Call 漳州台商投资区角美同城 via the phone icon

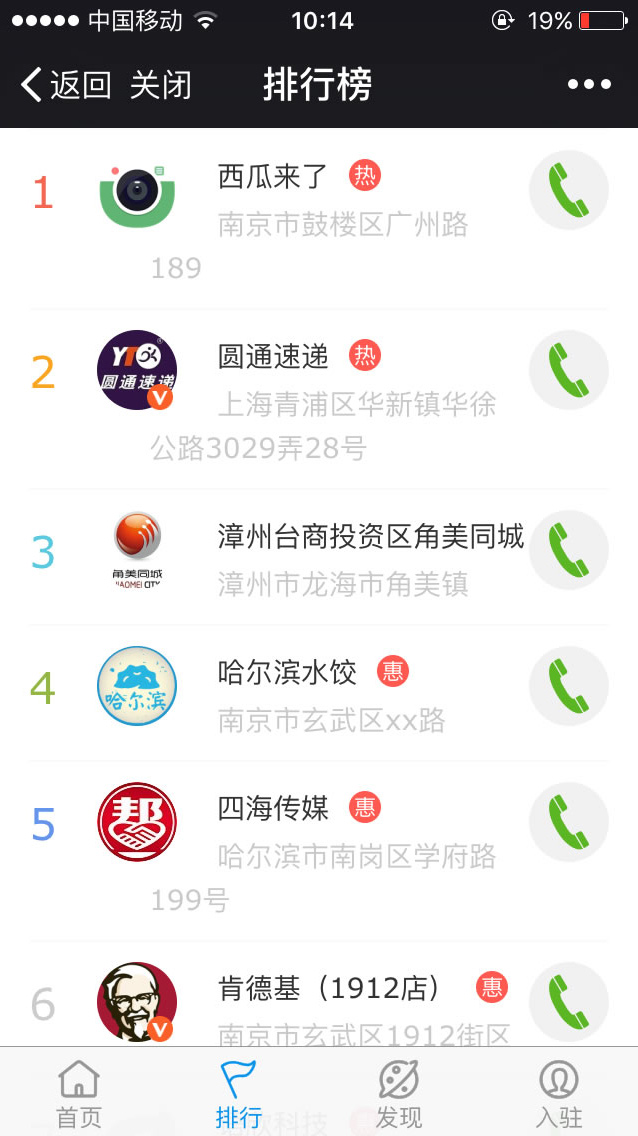coord(568,550)
